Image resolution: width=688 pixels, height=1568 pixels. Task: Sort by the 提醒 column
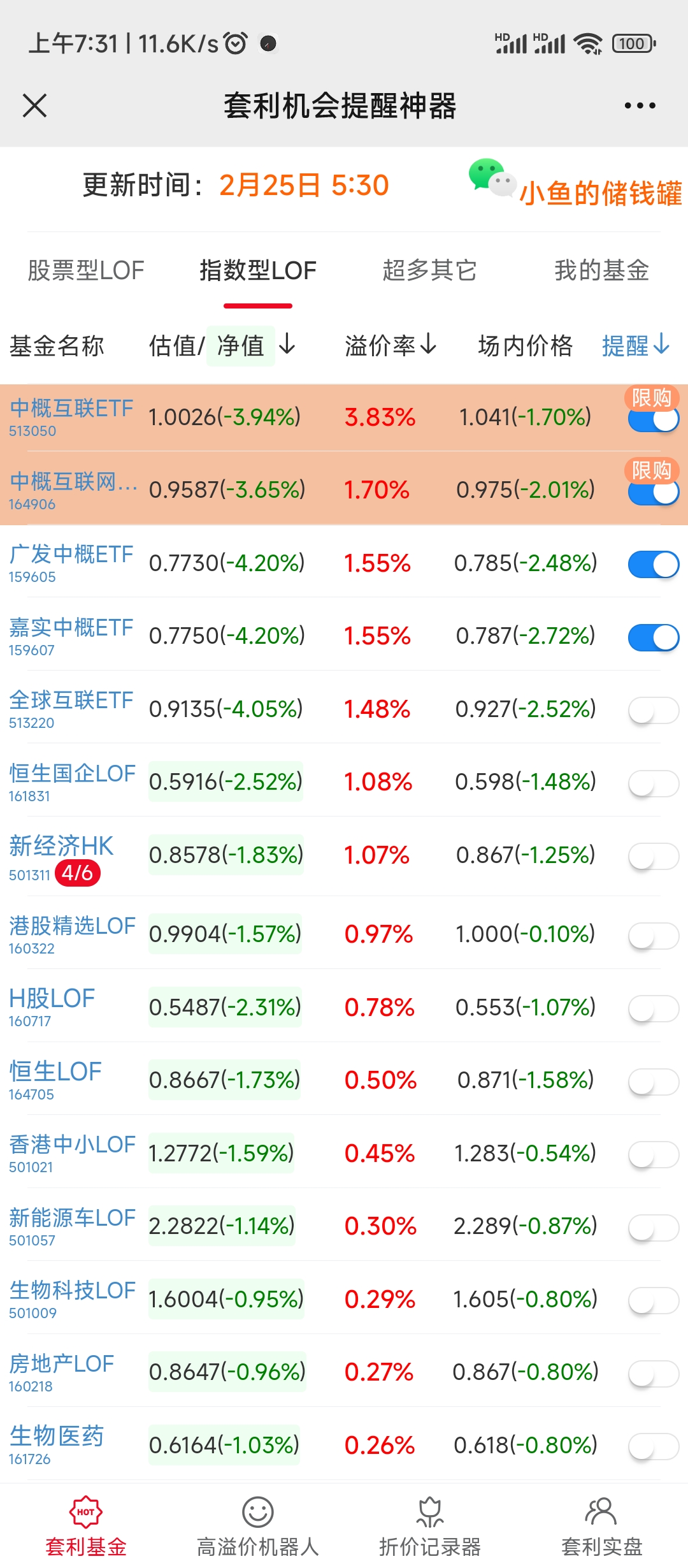[x=636, y=345]
